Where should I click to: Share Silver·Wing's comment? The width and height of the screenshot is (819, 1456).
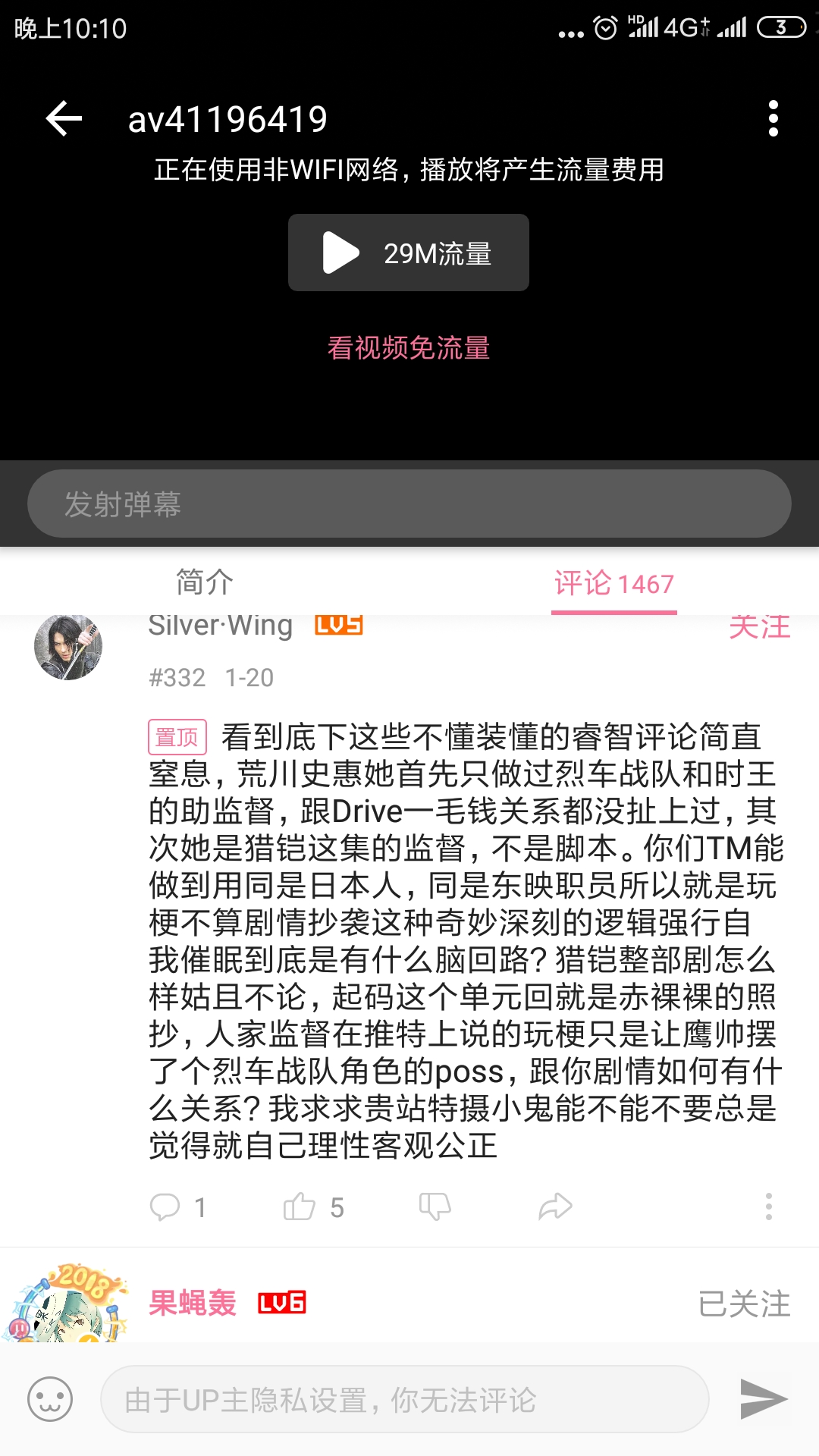point(555,1207)
